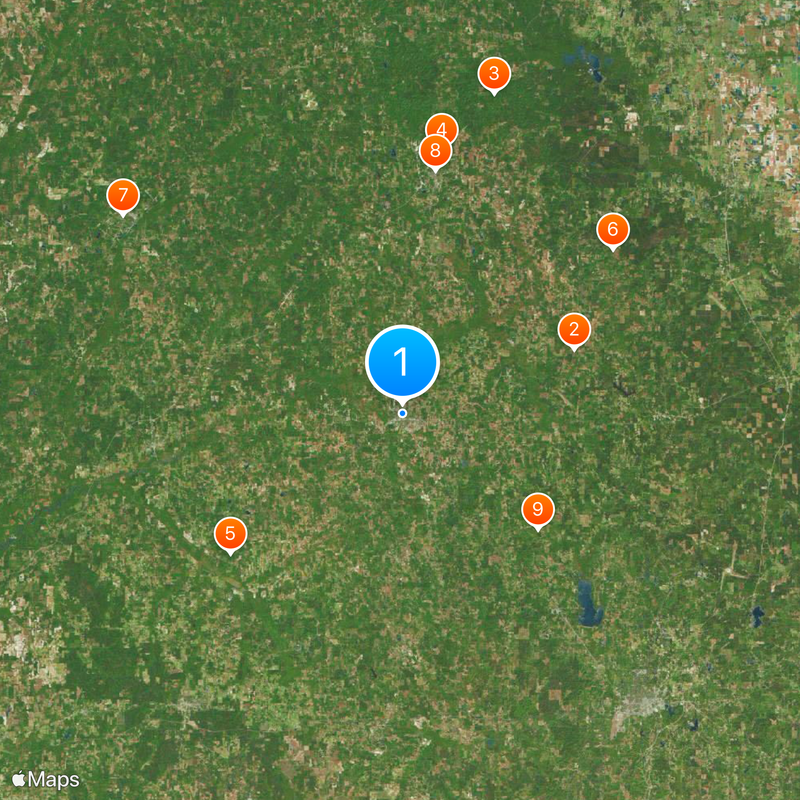The height and width of the screenshot is (800, 800).
Task: Select the orange pin numbered 8
Action: [434, 152]
